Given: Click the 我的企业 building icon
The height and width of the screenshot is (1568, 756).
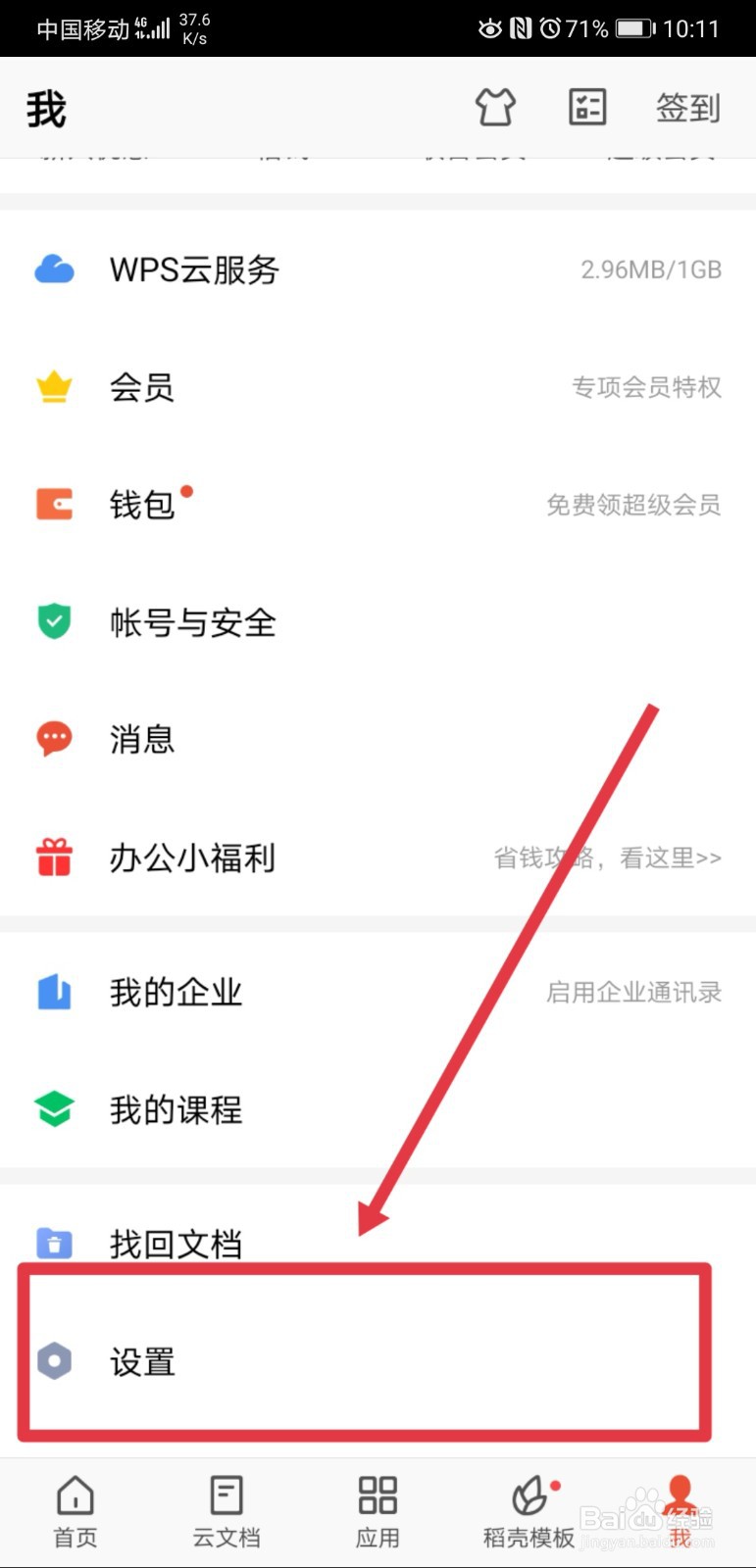Looking at the screenshot, I should point(54,992).
